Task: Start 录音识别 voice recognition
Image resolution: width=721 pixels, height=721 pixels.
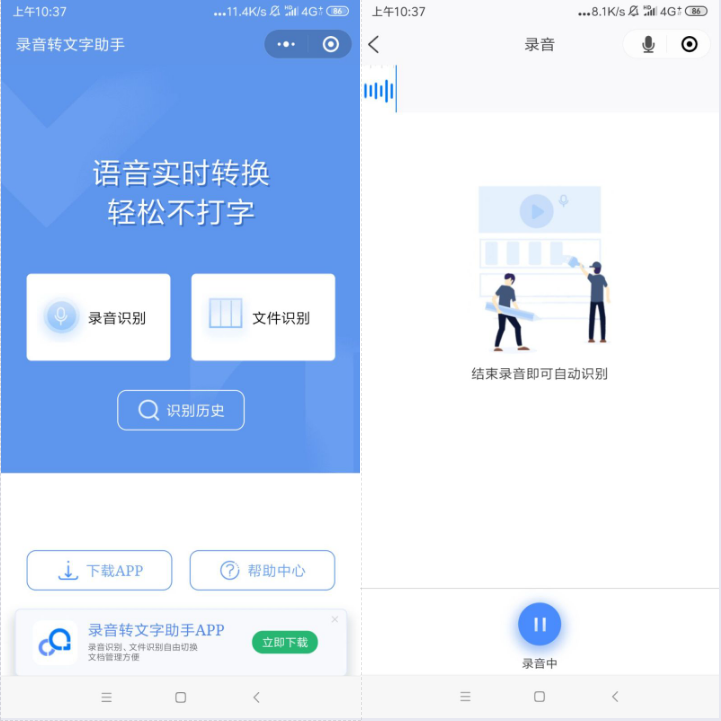Action: click(x=98, y=317)
